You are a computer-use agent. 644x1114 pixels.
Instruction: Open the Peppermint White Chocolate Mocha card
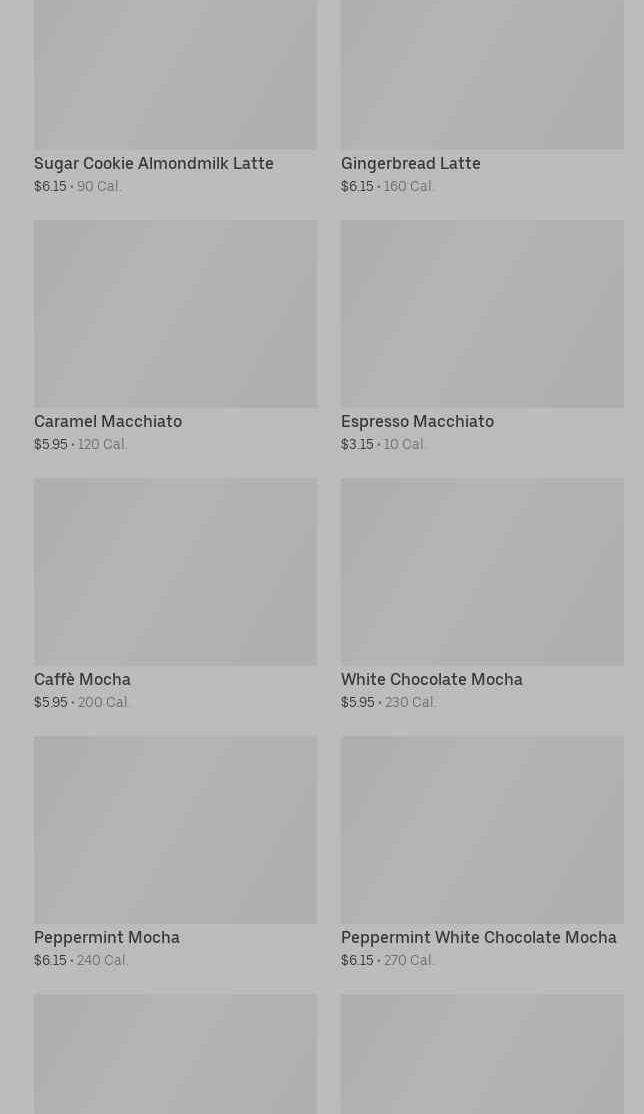(482, 852)
